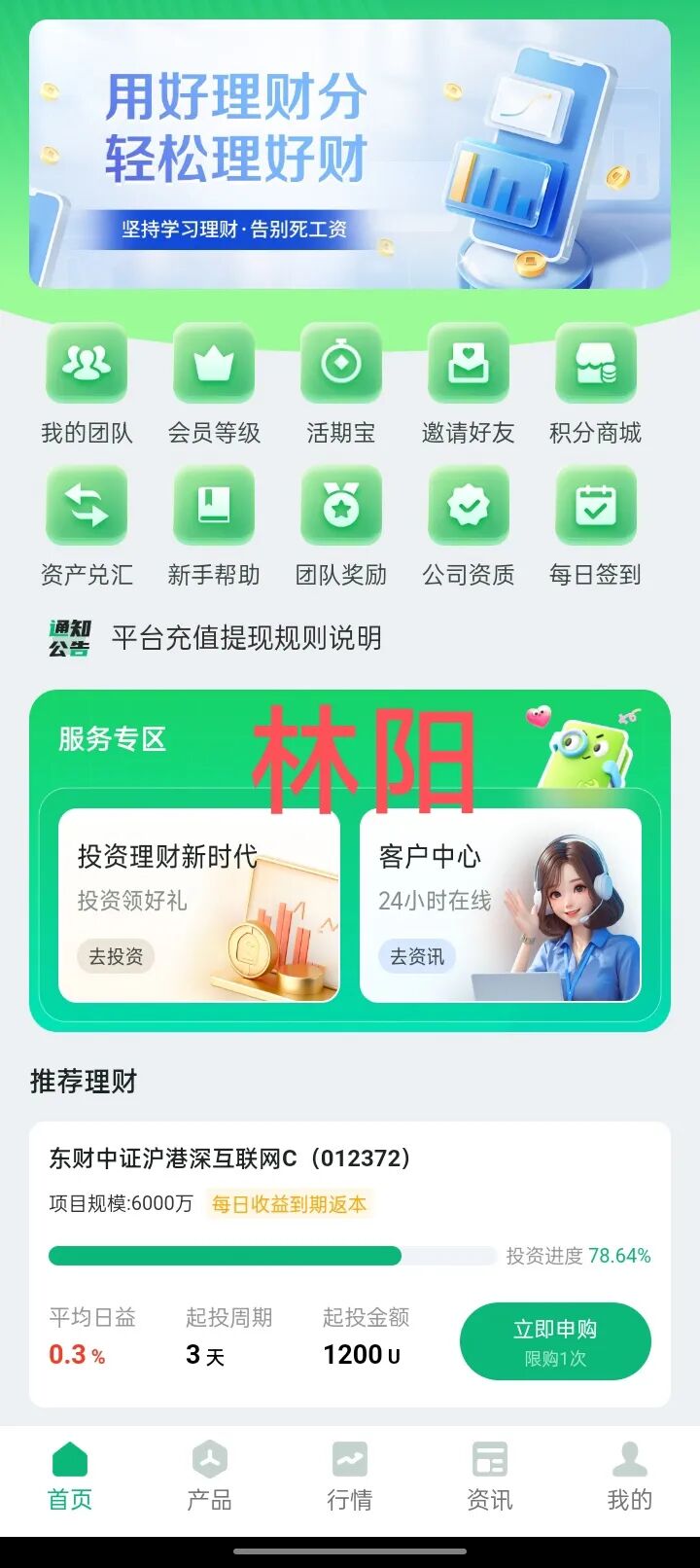Image resolution: width=700 pixels, height=1568 pixels.
Task: Tap the 邀请好友 invite friends icon
Action: (x=469, y=364)
